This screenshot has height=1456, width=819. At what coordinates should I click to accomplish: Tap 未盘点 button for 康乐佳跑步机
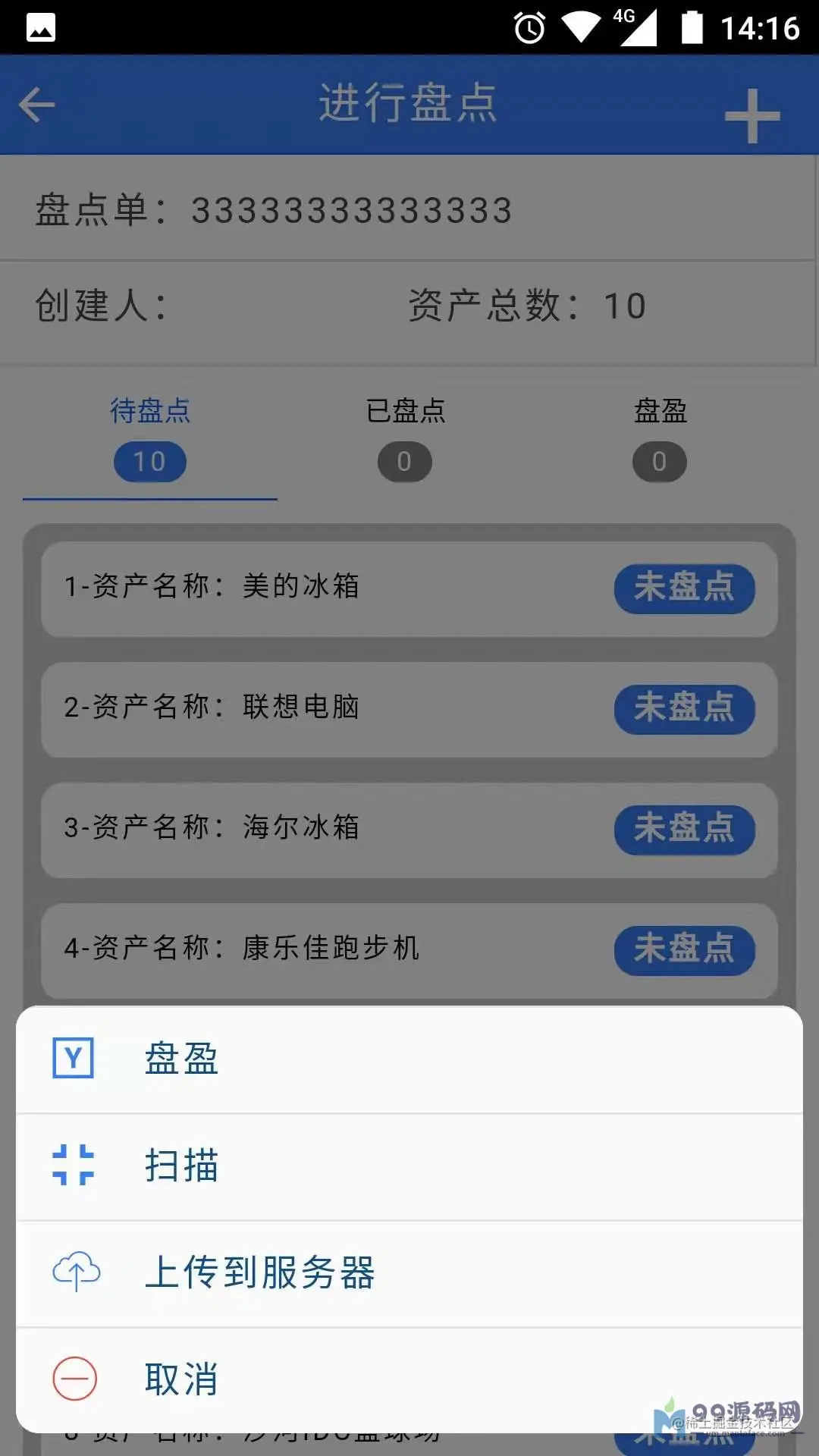[684, 950]
